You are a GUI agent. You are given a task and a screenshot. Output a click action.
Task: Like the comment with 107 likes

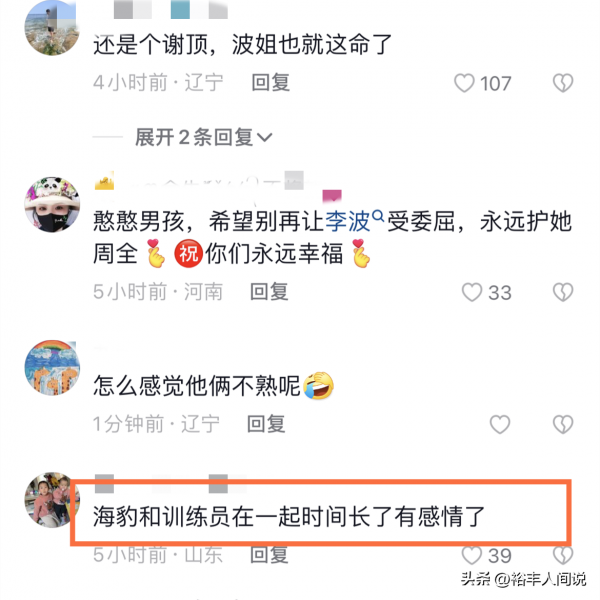pyautogui.click(x=465, y=83)
